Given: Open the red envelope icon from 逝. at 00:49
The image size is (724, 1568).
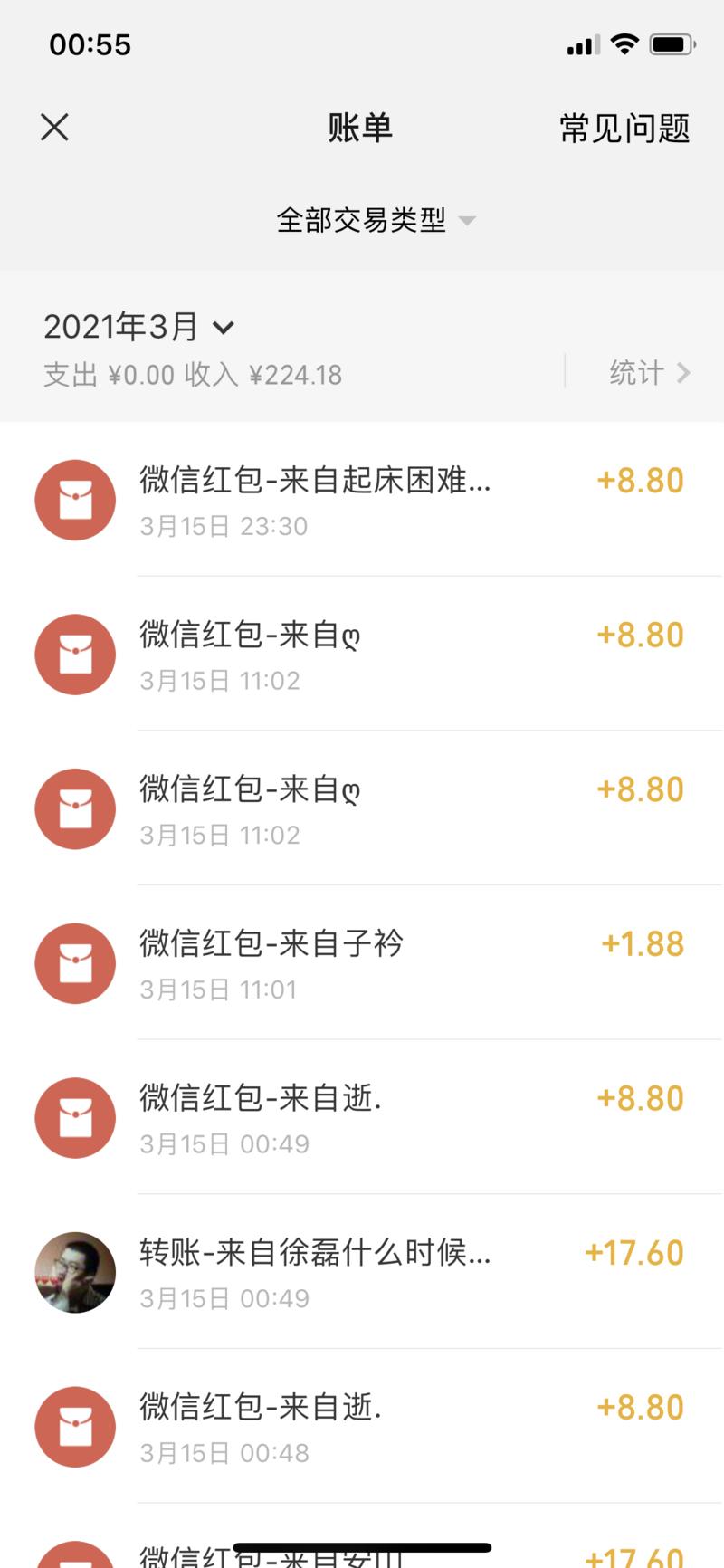Looking at the screenshot, I should pos(75,1118).
